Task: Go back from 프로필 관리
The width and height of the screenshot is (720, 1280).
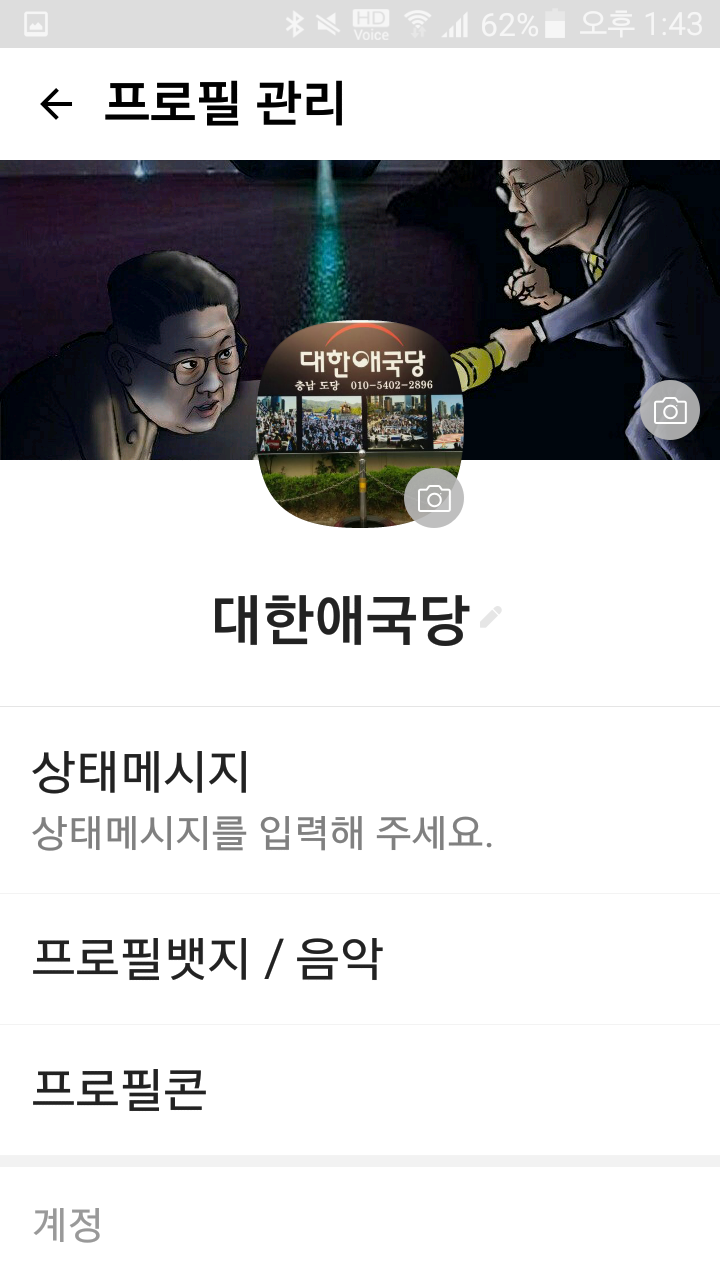Action: (56, 104)
